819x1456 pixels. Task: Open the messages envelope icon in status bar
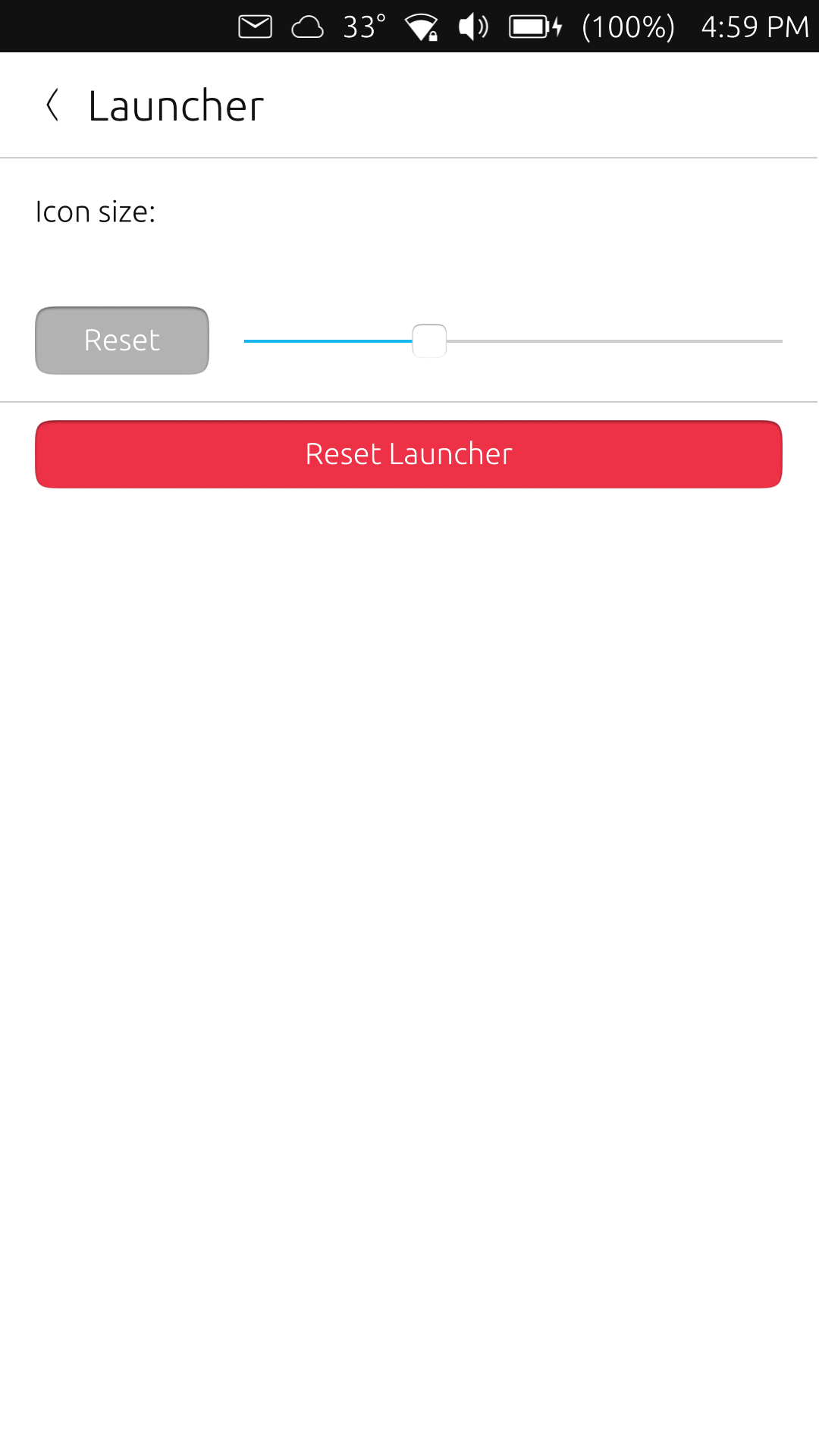pos(256,26)
